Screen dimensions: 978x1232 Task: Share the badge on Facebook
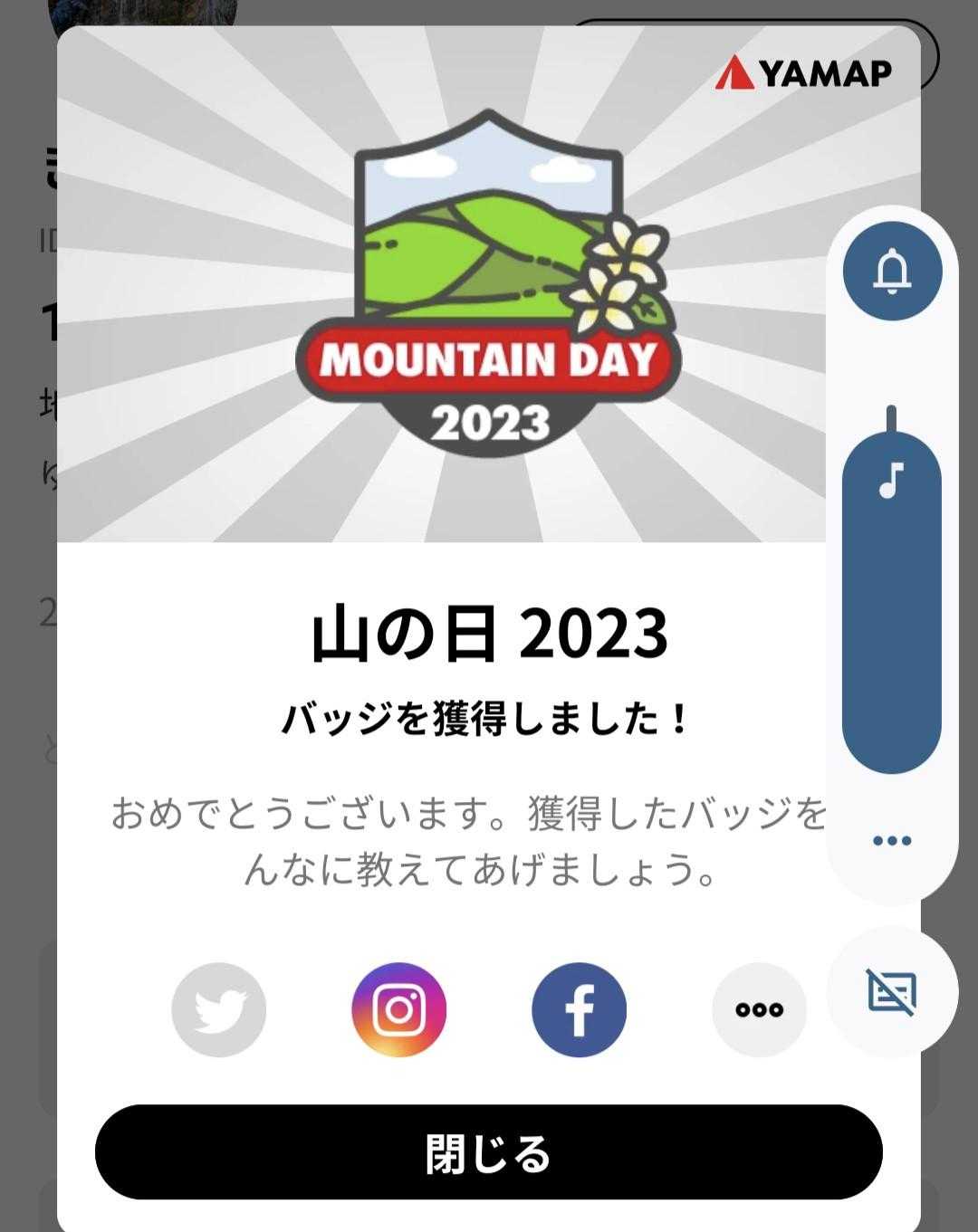[579, 1009]
